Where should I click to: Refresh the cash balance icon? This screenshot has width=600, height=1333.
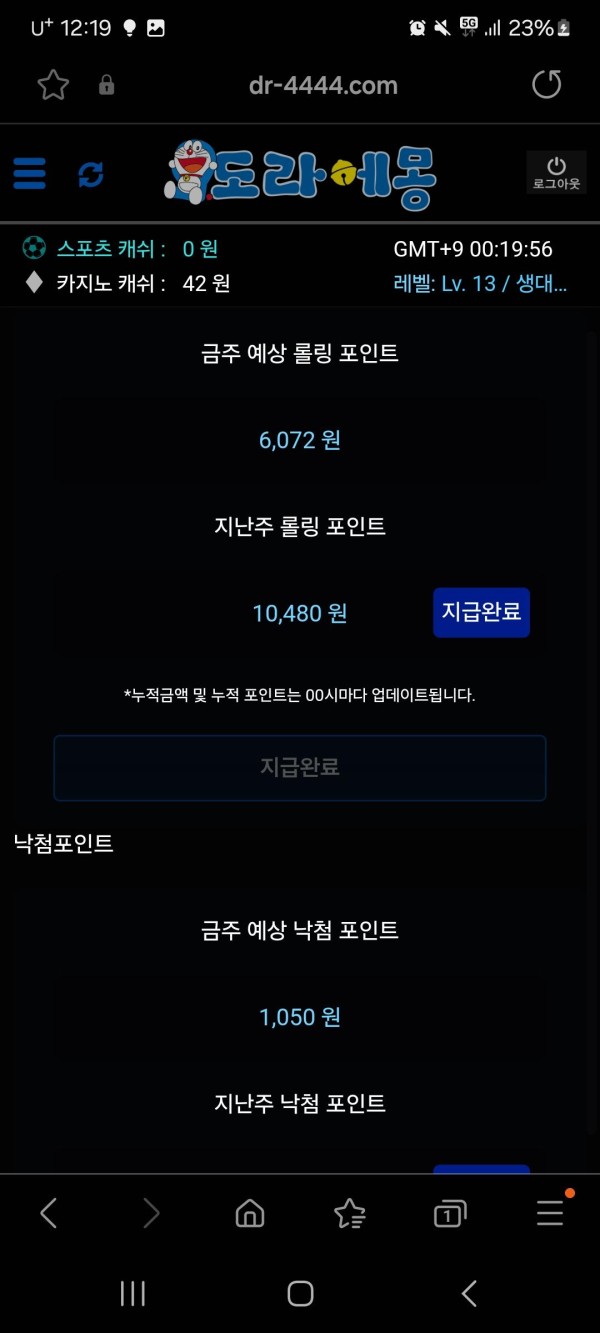coord(91,175)
